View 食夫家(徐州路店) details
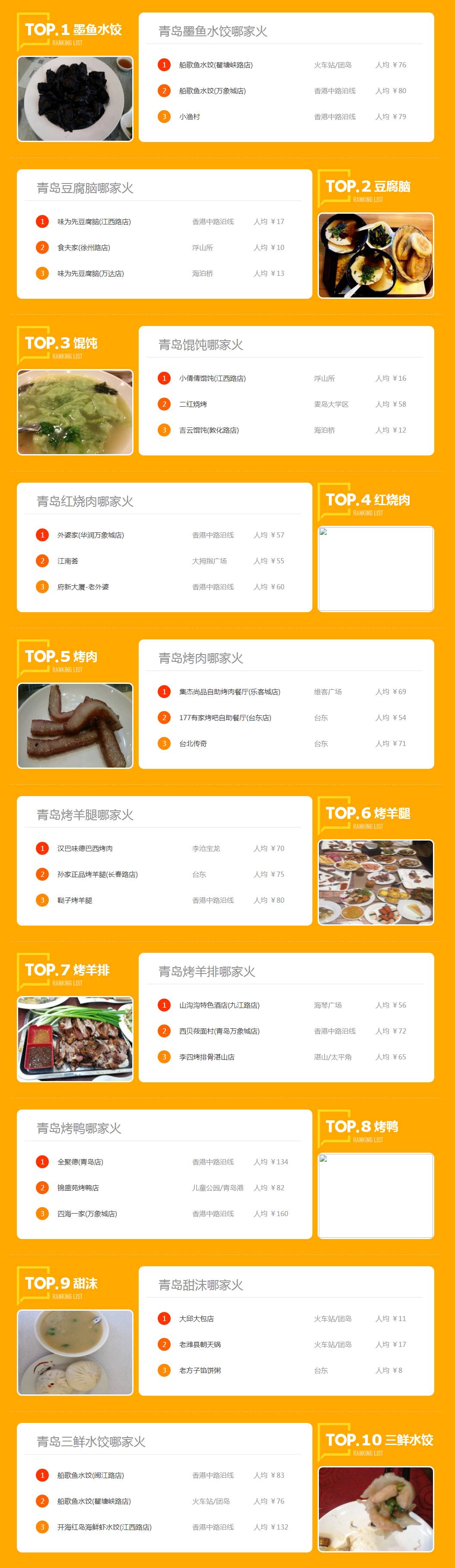 pos(83,248)
